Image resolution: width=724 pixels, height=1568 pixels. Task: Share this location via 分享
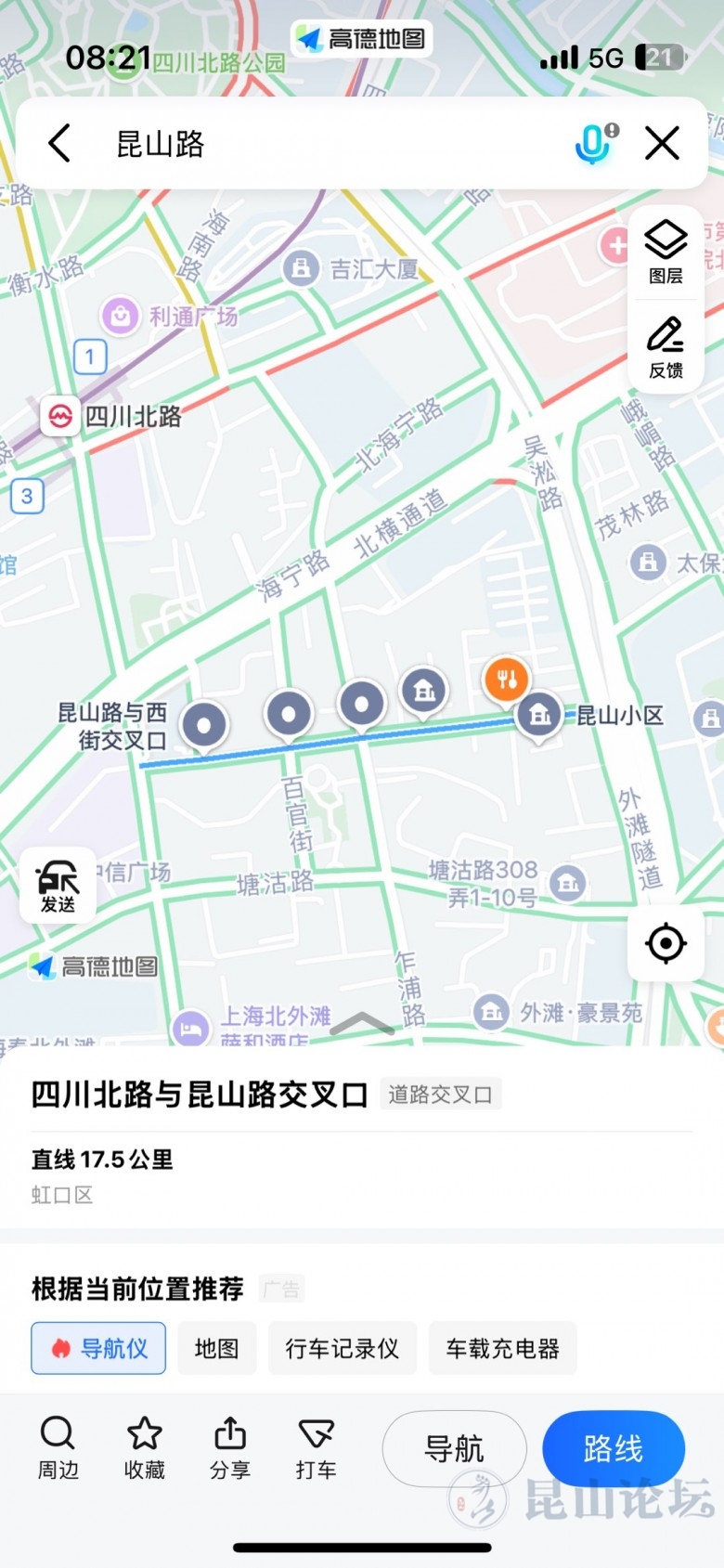coord(230,1447)
